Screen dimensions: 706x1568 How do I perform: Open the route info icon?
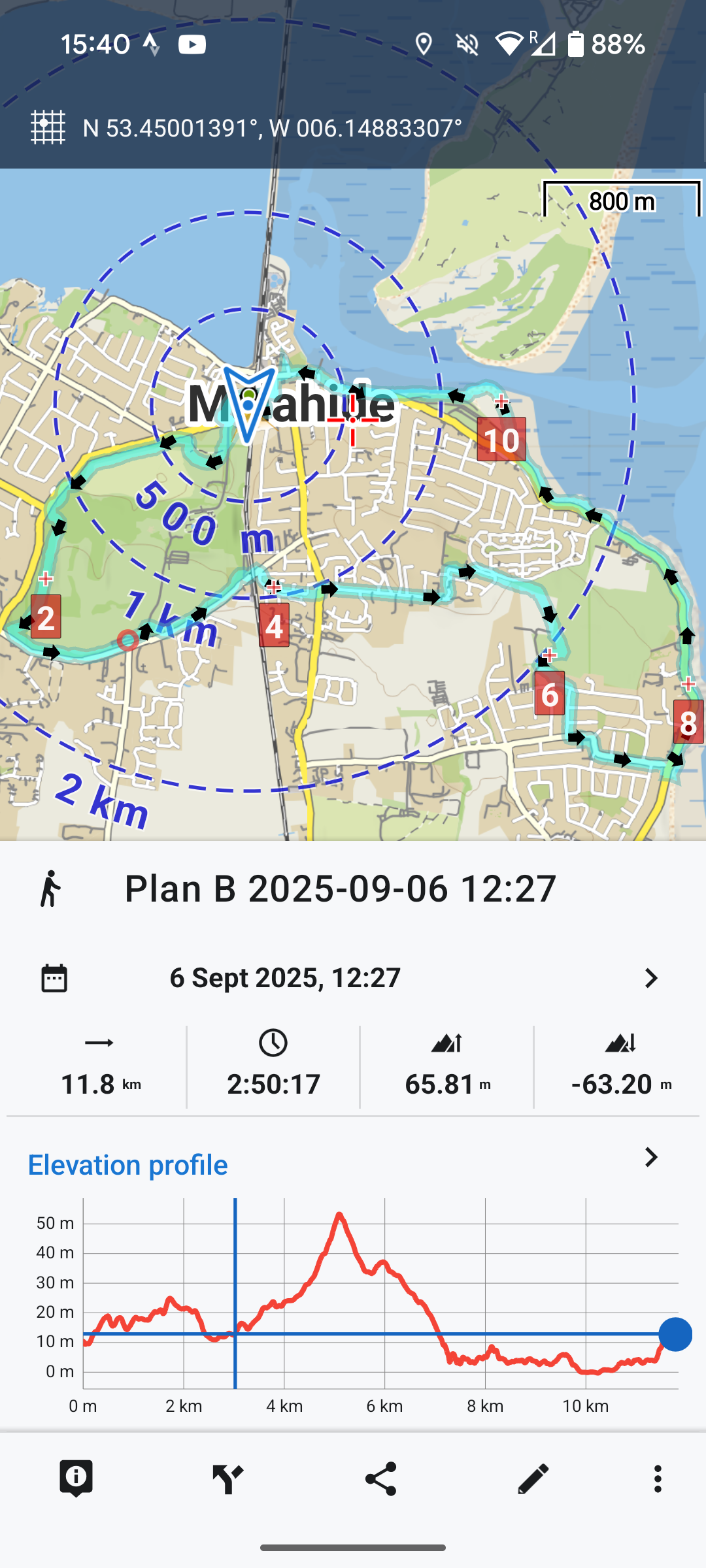coord(76,1478)
